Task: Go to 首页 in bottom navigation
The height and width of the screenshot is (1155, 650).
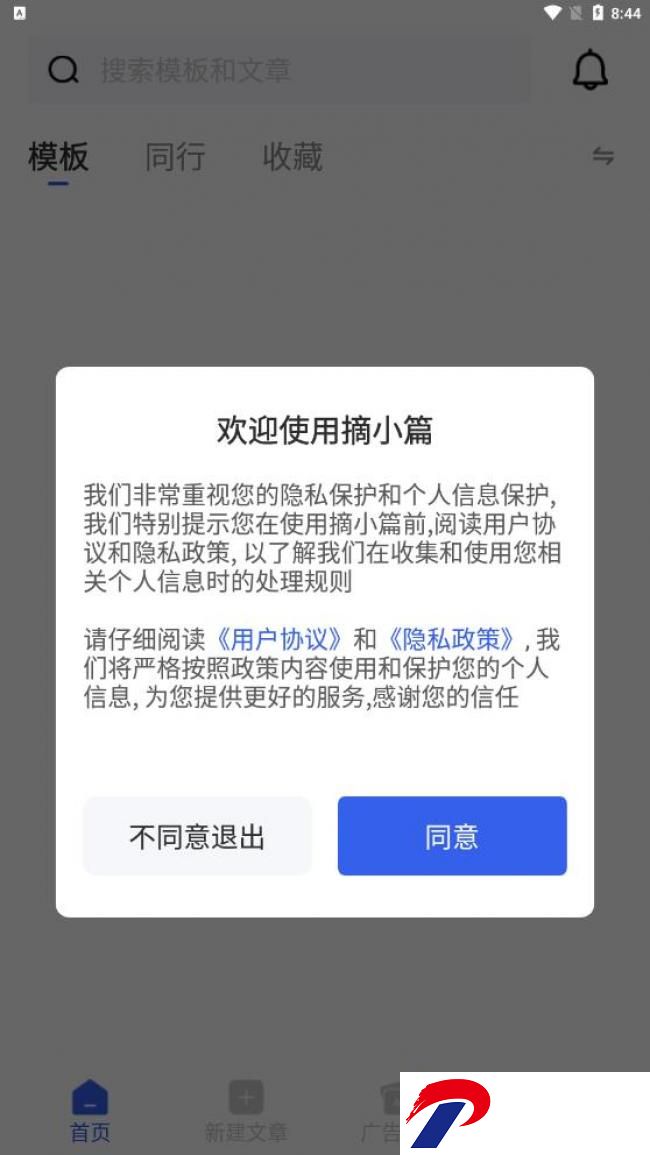Action: tap(90, 1111)
